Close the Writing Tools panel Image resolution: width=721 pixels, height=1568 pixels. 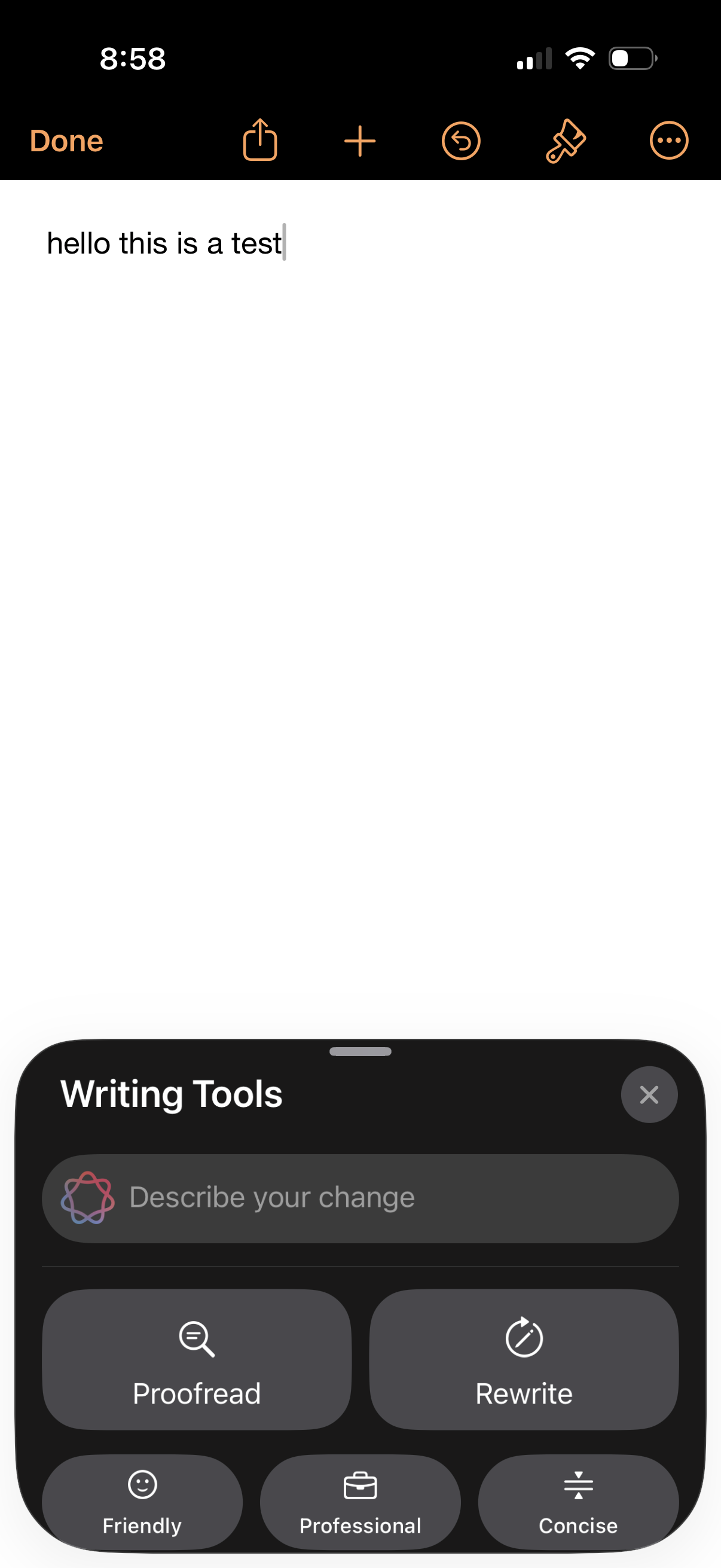(649, 1094)
